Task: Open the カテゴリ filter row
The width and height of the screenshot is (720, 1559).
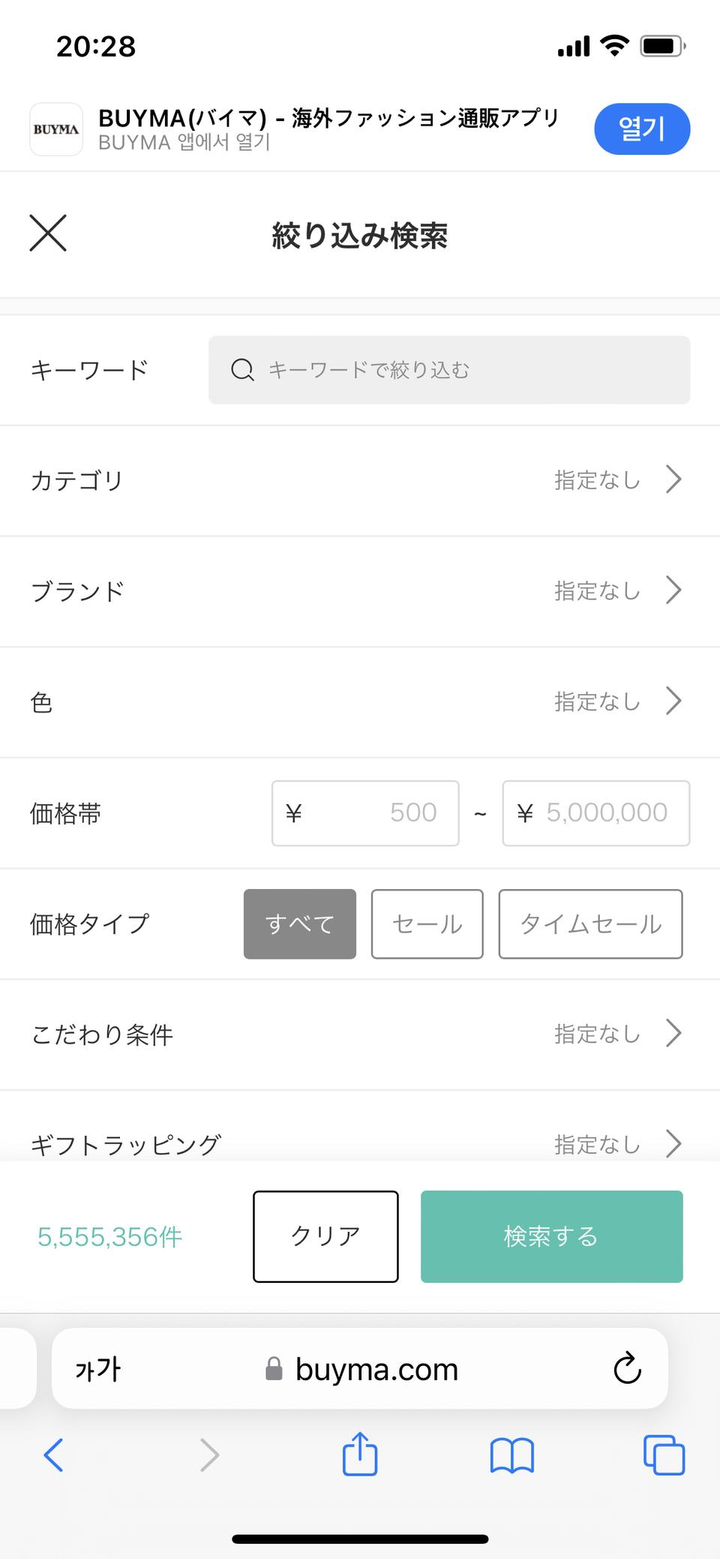Action: coord(360,480)
